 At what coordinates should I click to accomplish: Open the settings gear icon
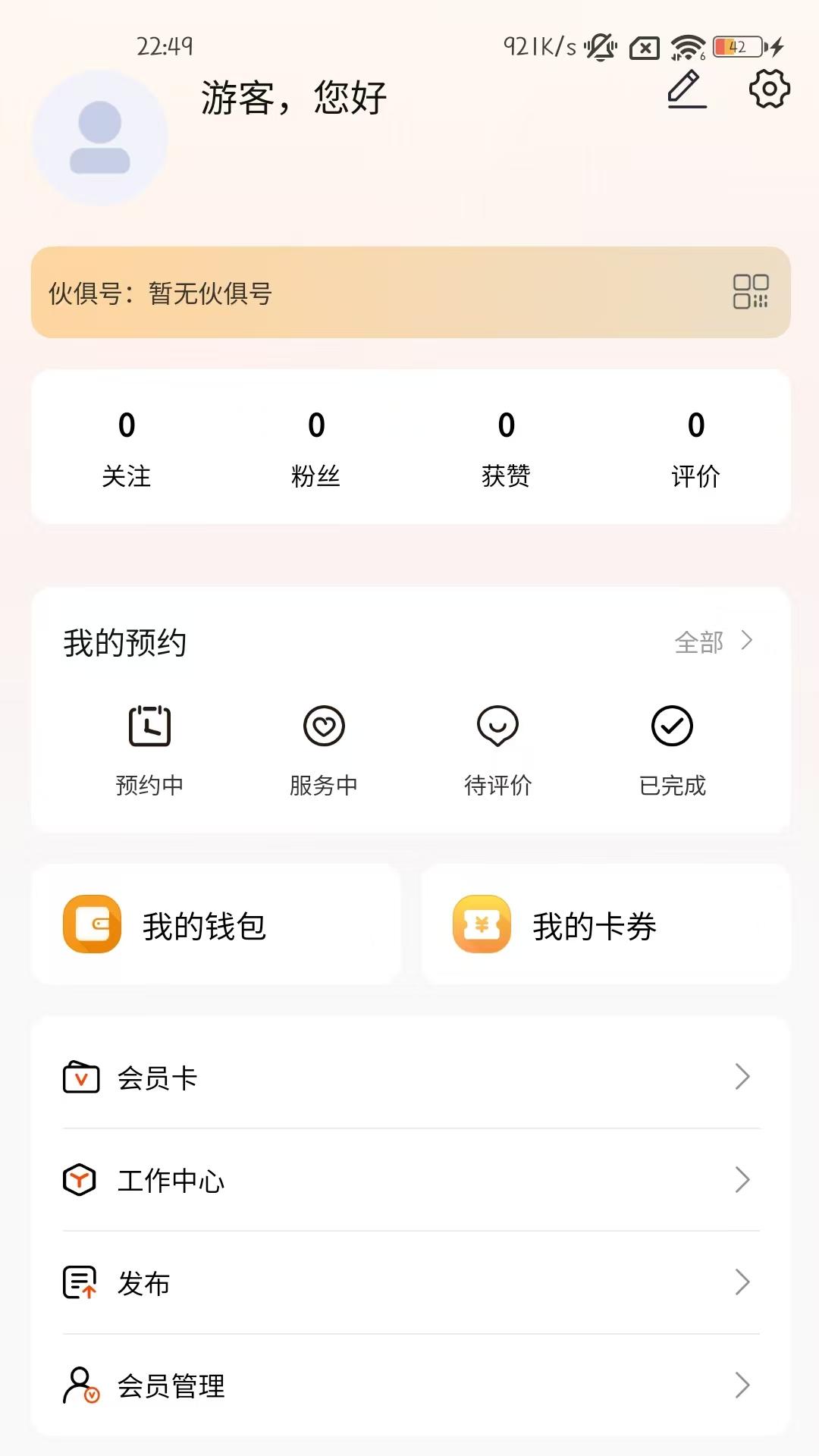coord(768,89)
